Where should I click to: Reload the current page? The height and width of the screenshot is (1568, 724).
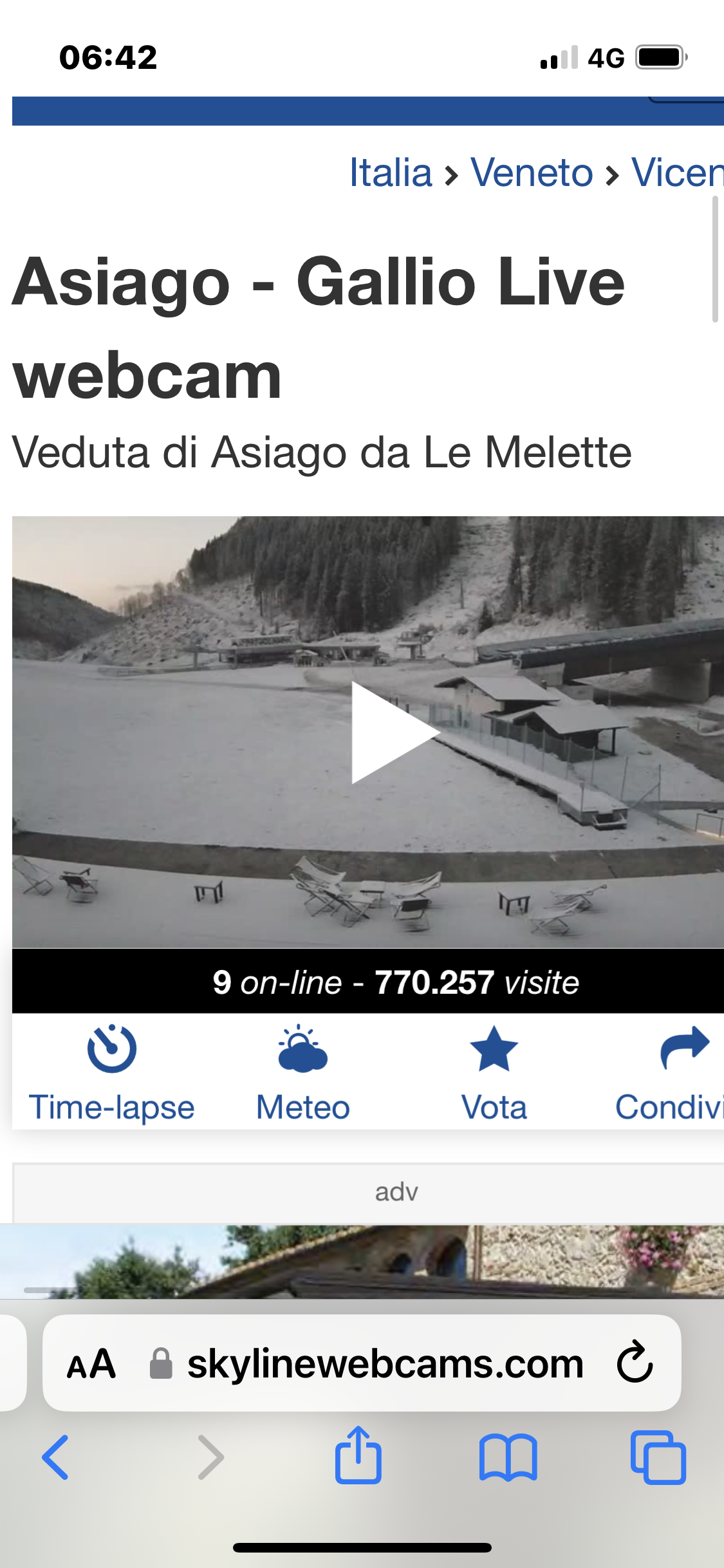[x=635, y=1363]
